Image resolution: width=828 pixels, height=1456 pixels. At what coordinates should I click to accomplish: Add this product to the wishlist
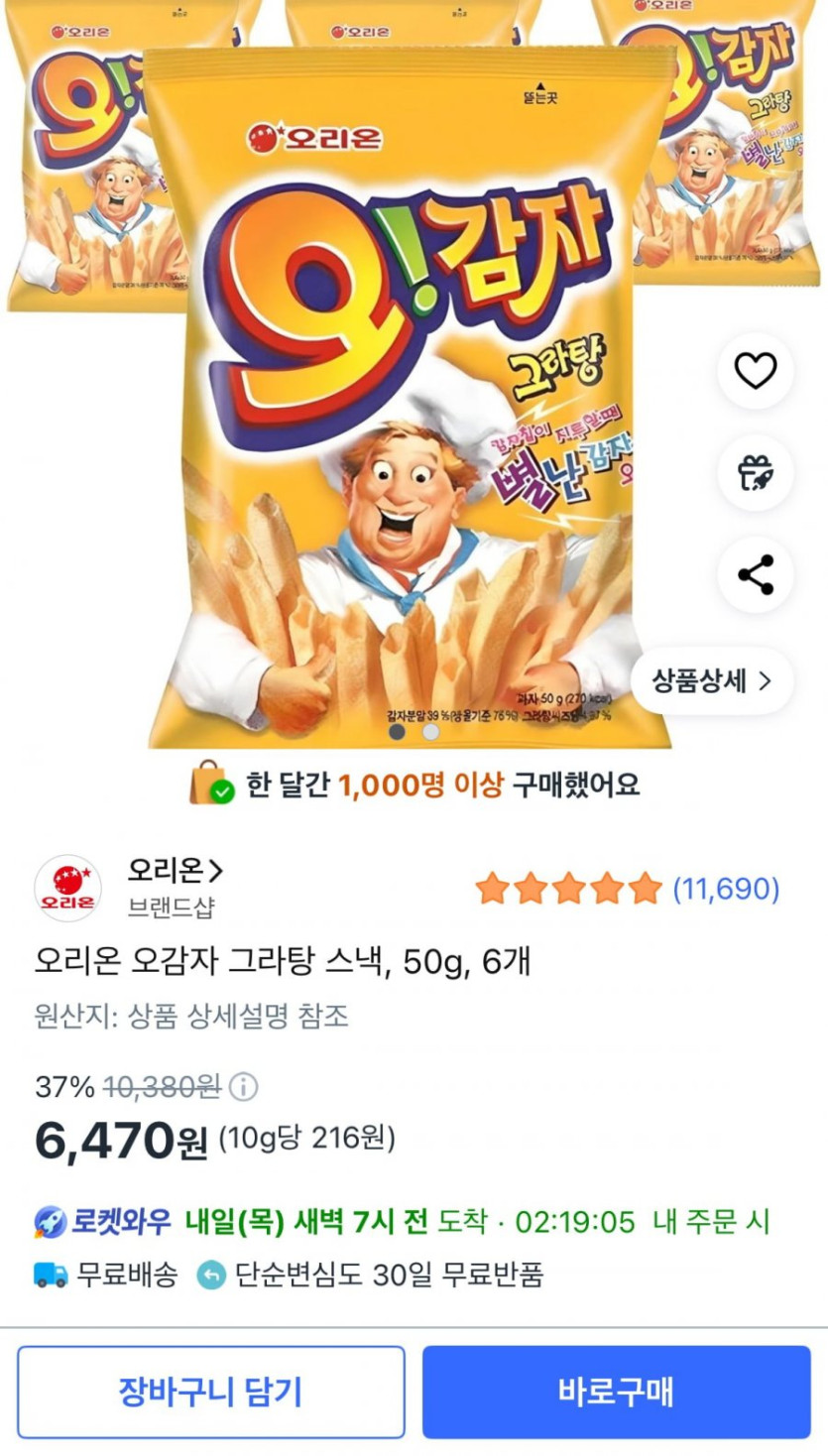(x=756, y=371)
